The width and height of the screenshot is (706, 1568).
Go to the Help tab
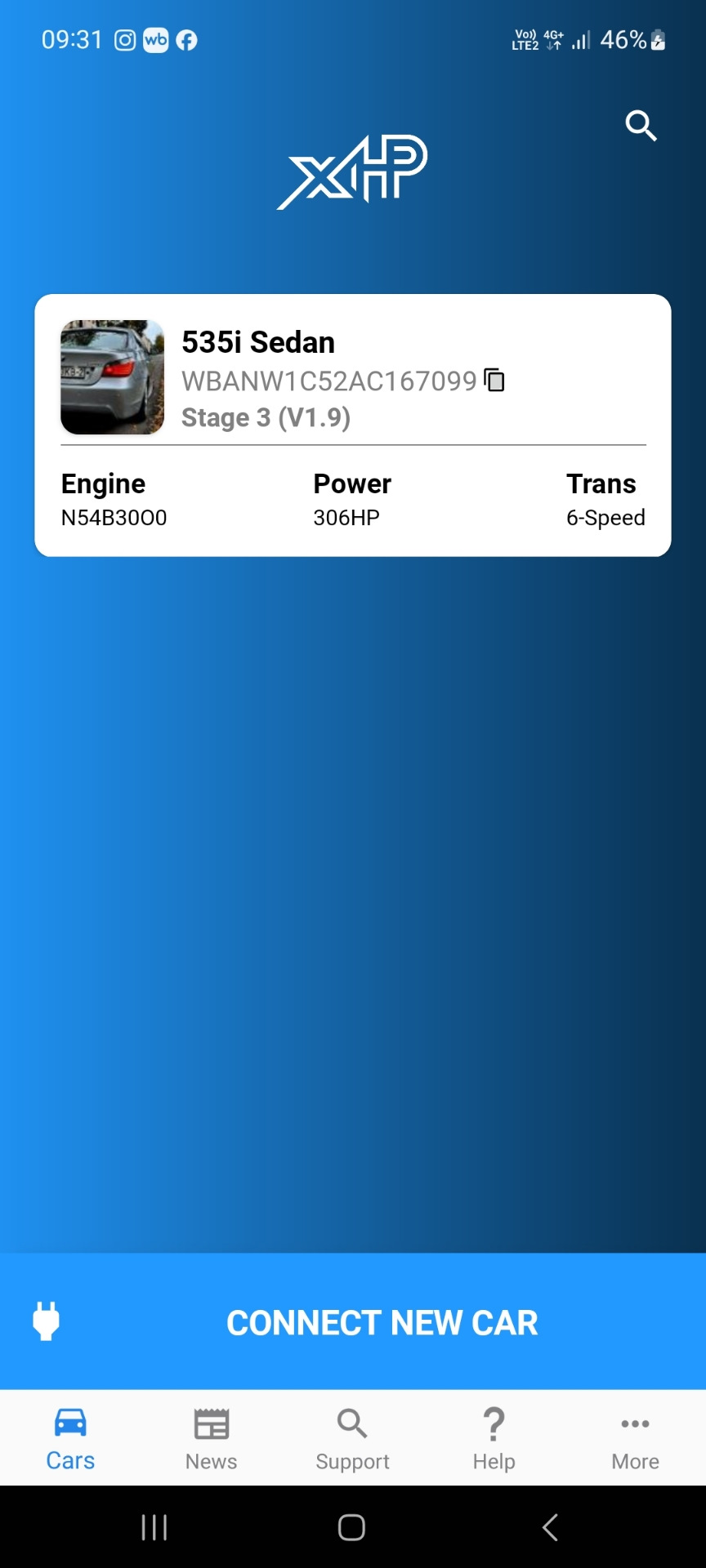click(x=494, y=1439)
